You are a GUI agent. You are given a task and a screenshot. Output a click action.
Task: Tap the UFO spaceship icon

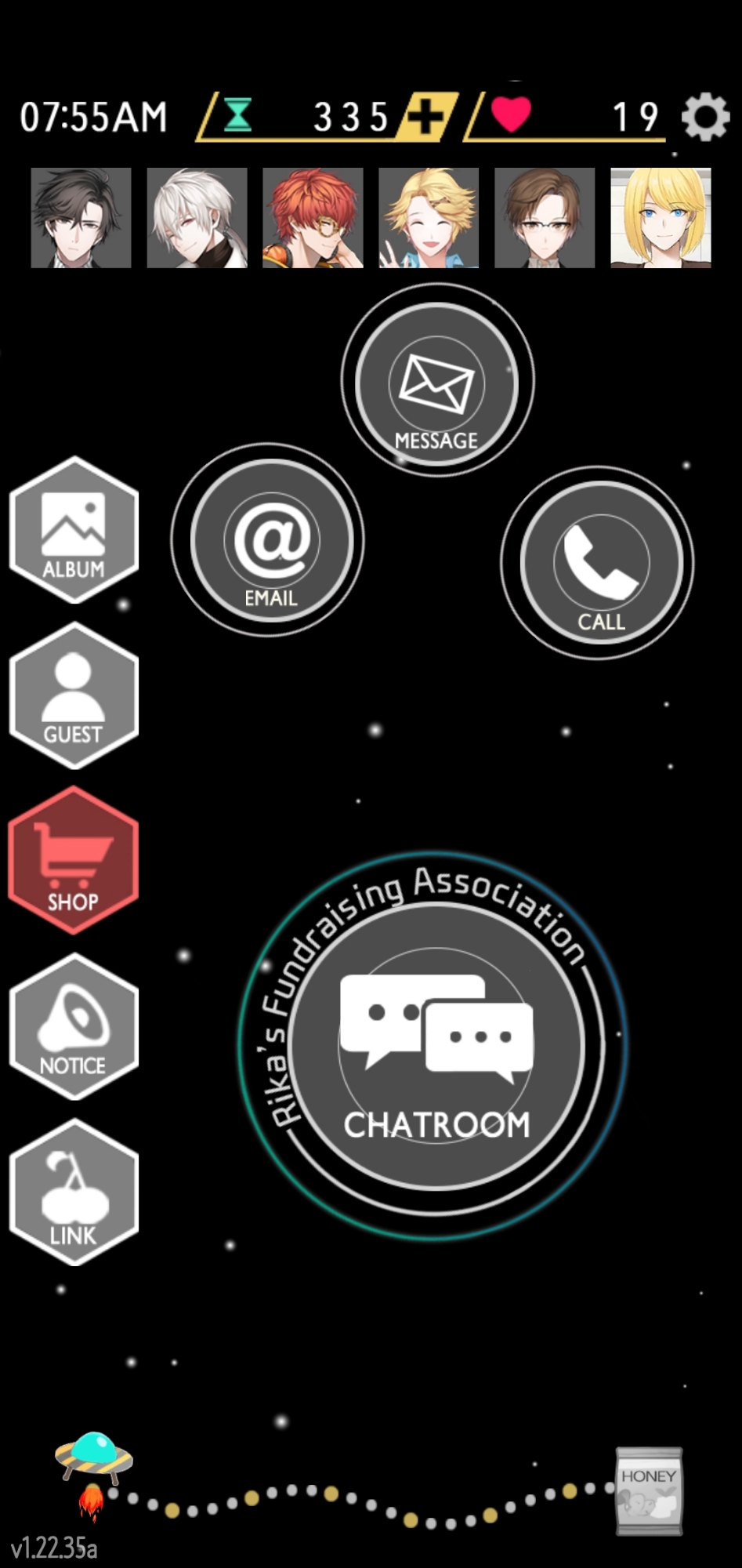pos(93,1458)
